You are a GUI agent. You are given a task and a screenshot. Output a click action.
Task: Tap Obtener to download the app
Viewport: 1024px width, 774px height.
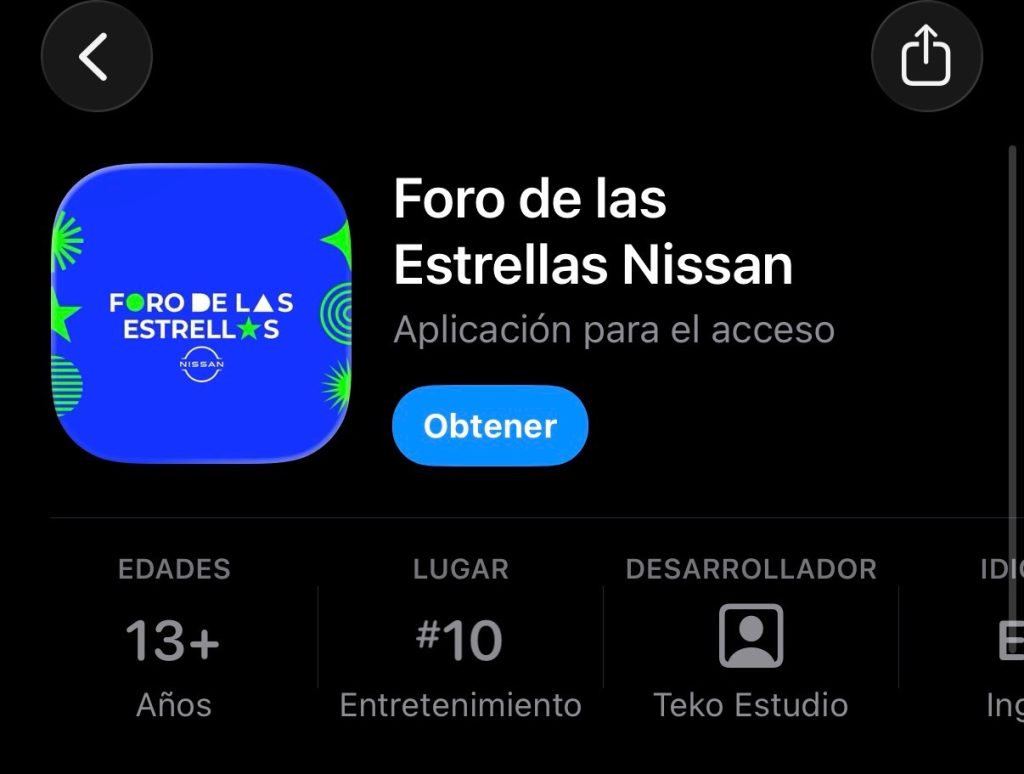coord(490,426)
